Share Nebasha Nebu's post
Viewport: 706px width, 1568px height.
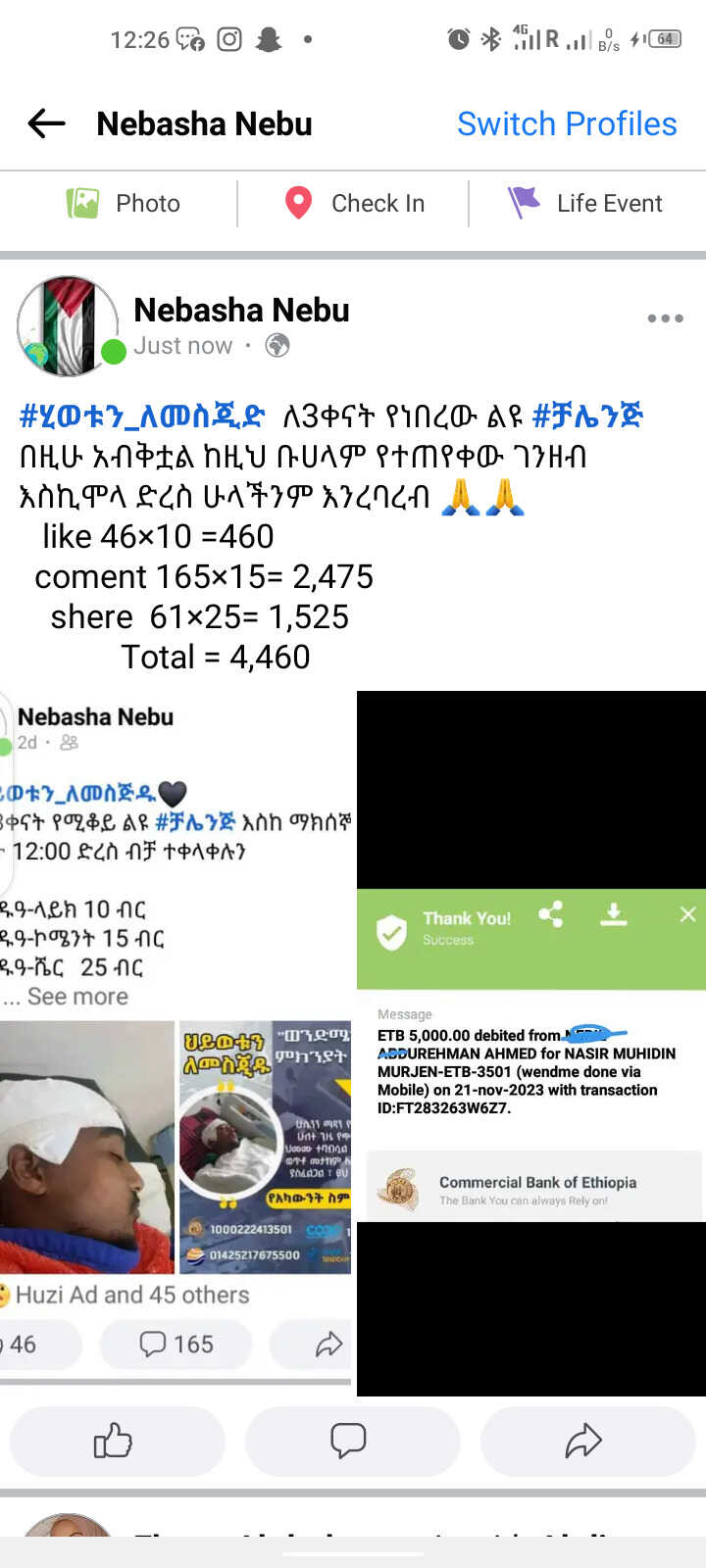(584, 1441)
